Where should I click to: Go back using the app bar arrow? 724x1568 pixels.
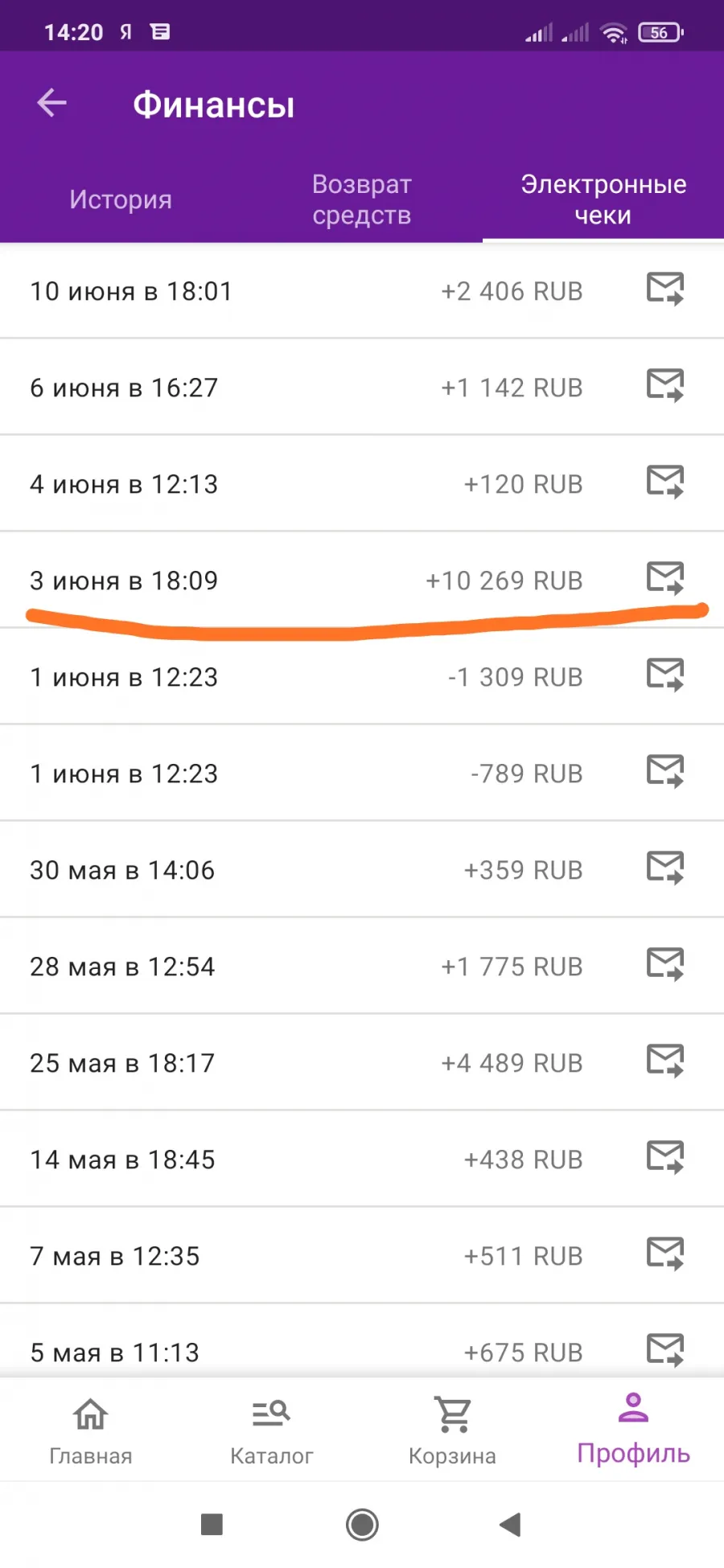pyautogui.click(x=52, y=103)
